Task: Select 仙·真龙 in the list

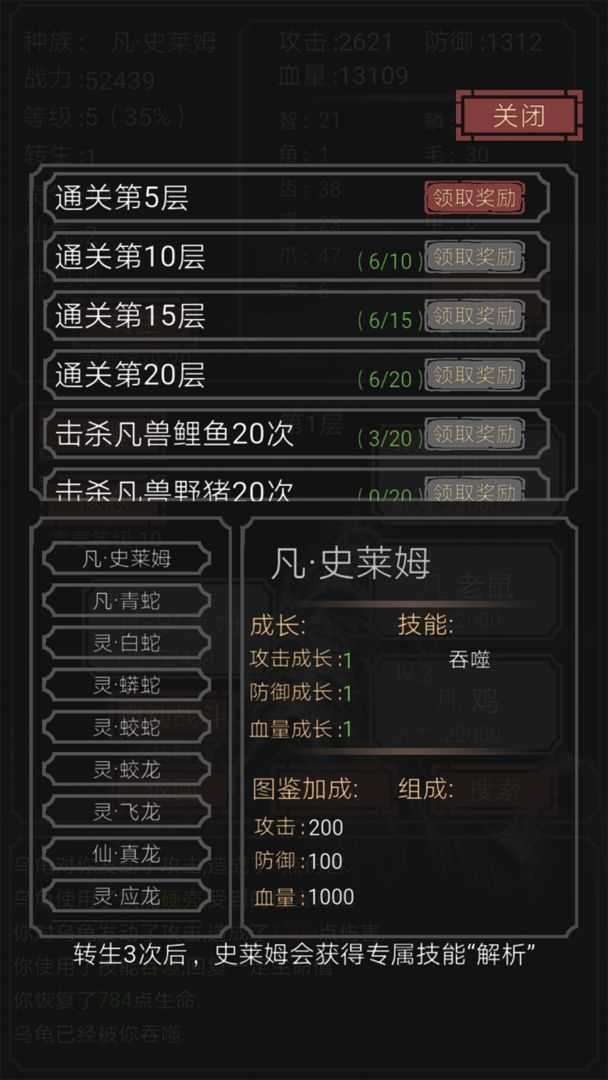Action: coord(127,854)
